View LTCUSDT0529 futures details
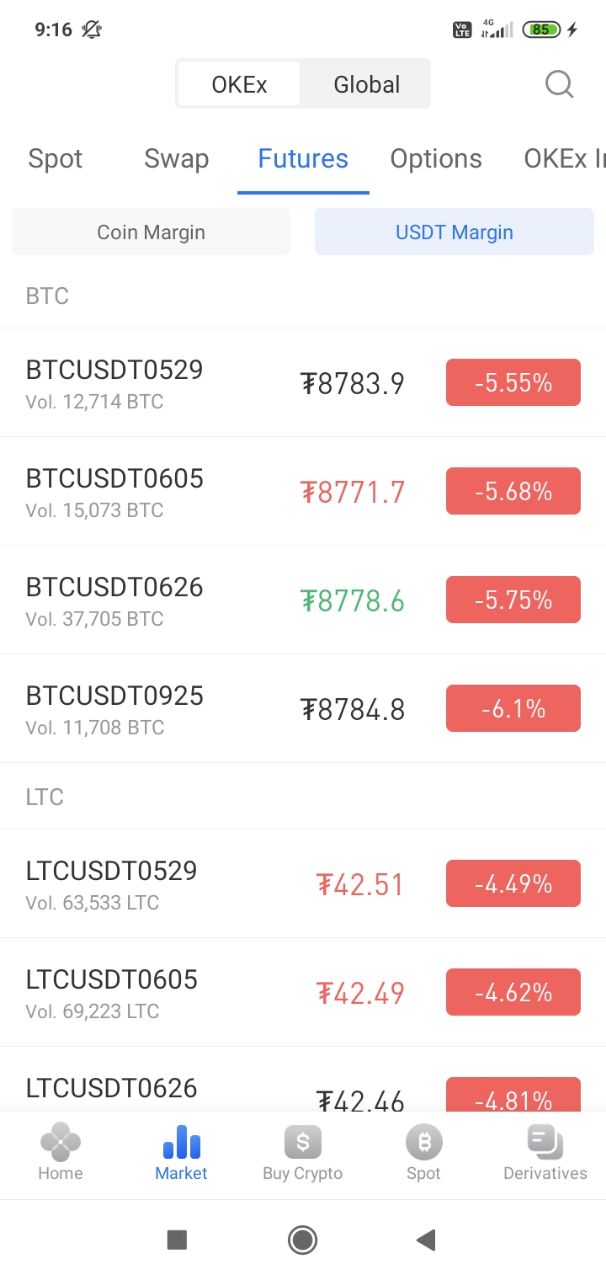606x1280 pixels. tap(303, 884)
